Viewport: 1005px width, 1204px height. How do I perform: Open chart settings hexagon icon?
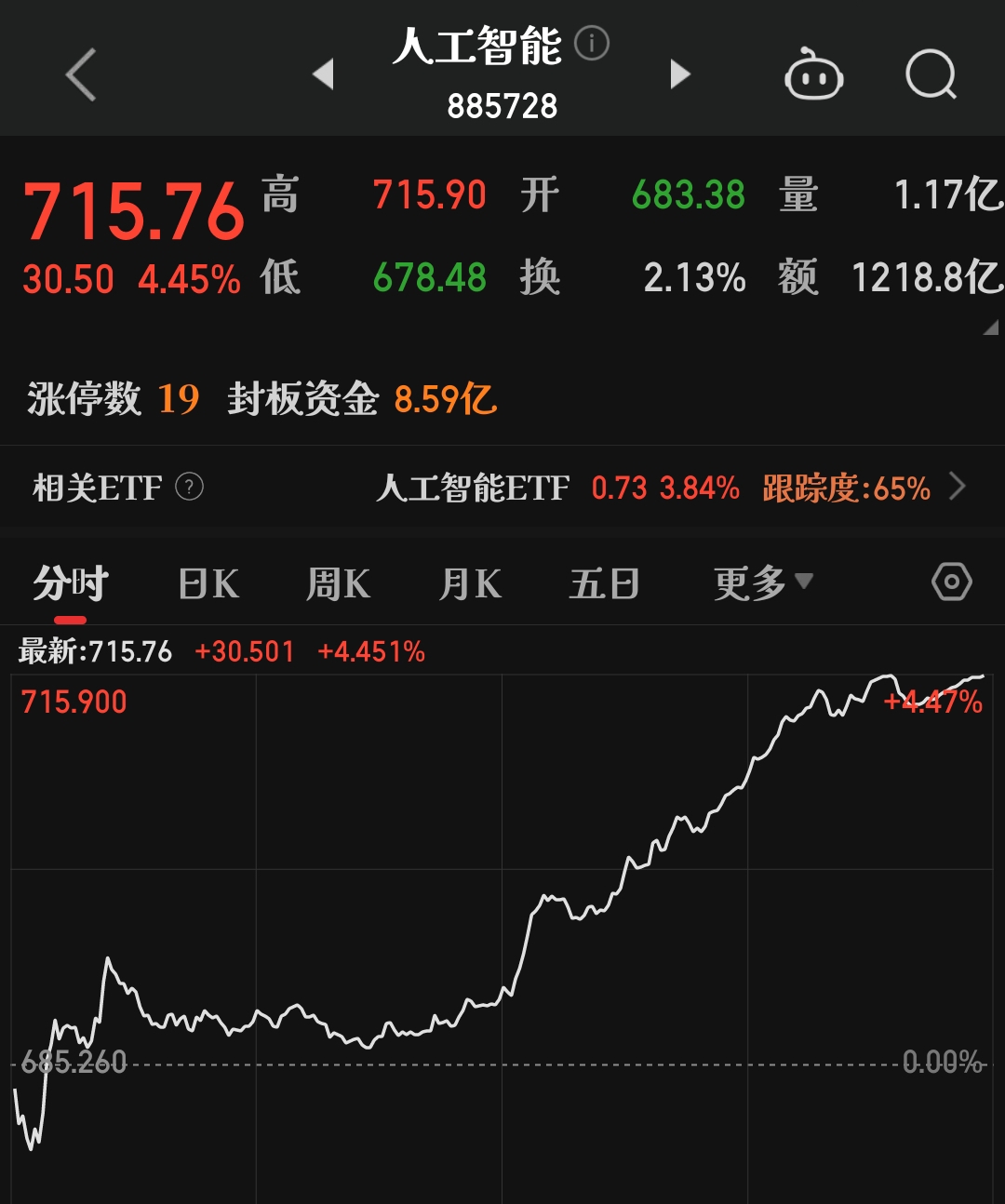(x=951, y=582)
